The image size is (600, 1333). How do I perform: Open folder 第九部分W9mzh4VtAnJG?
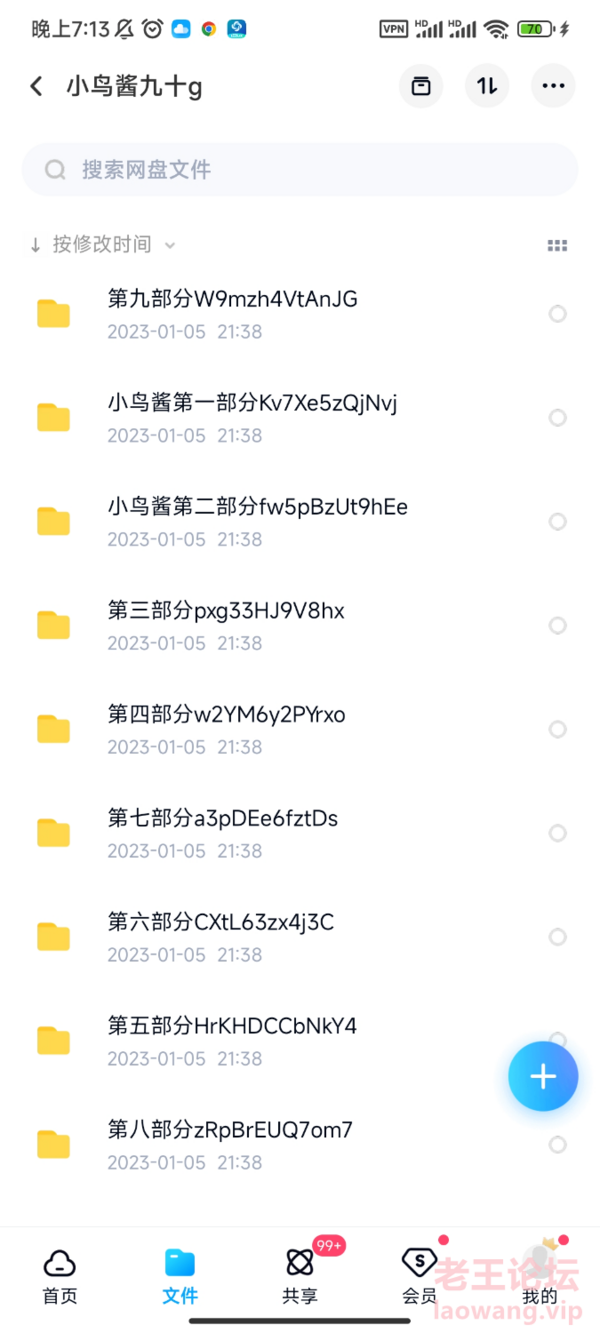[300, 314]
